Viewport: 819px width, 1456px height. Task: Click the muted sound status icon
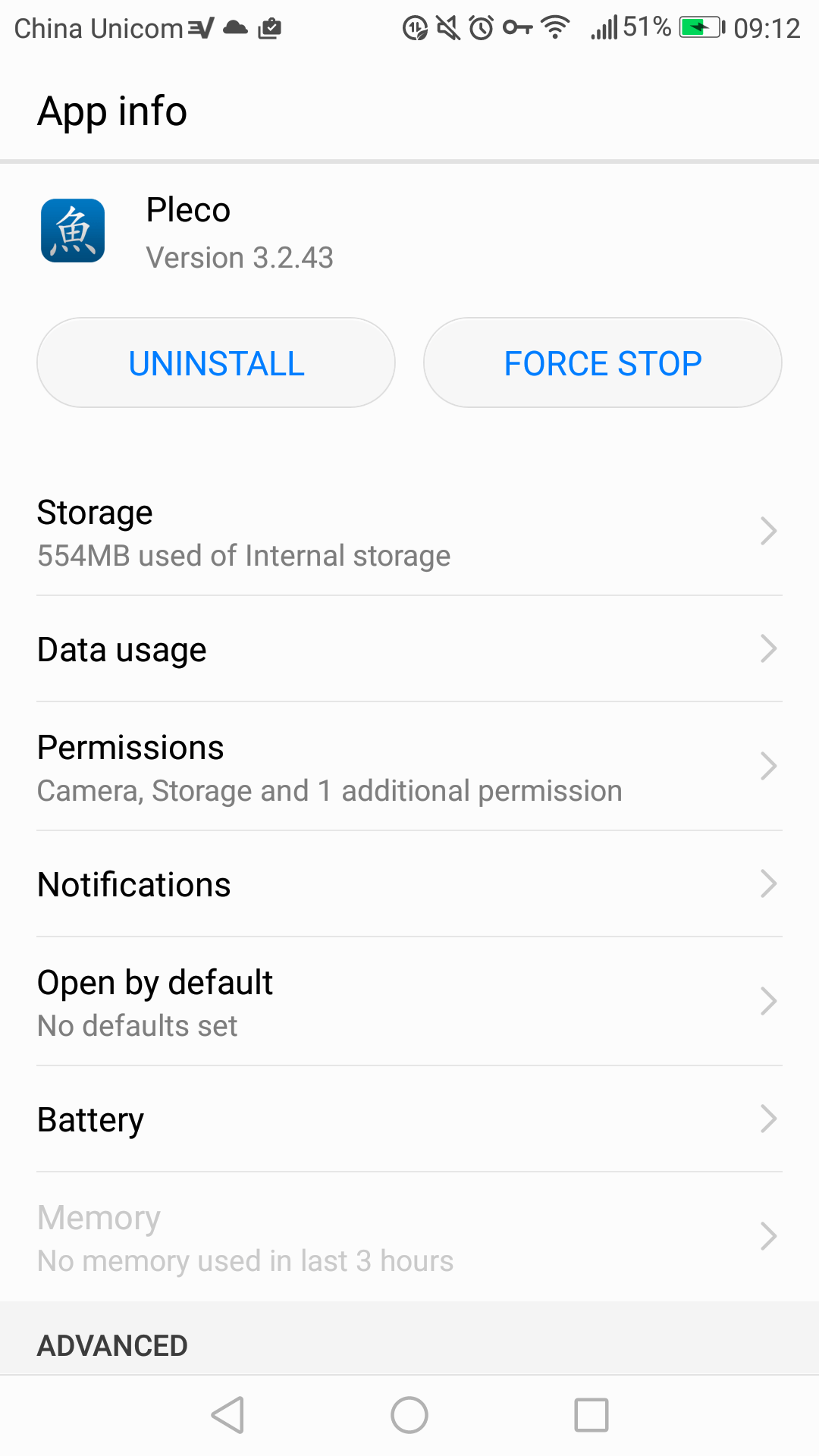[447, 27]
